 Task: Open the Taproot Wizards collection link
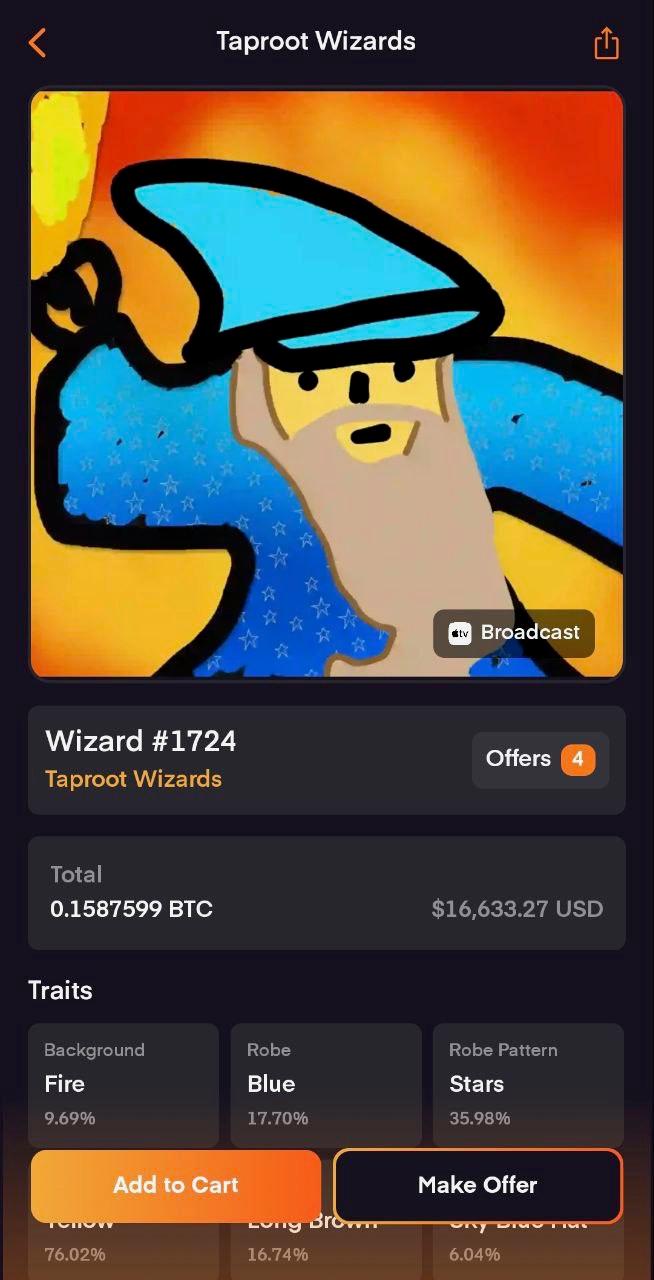tap(133, 779)
